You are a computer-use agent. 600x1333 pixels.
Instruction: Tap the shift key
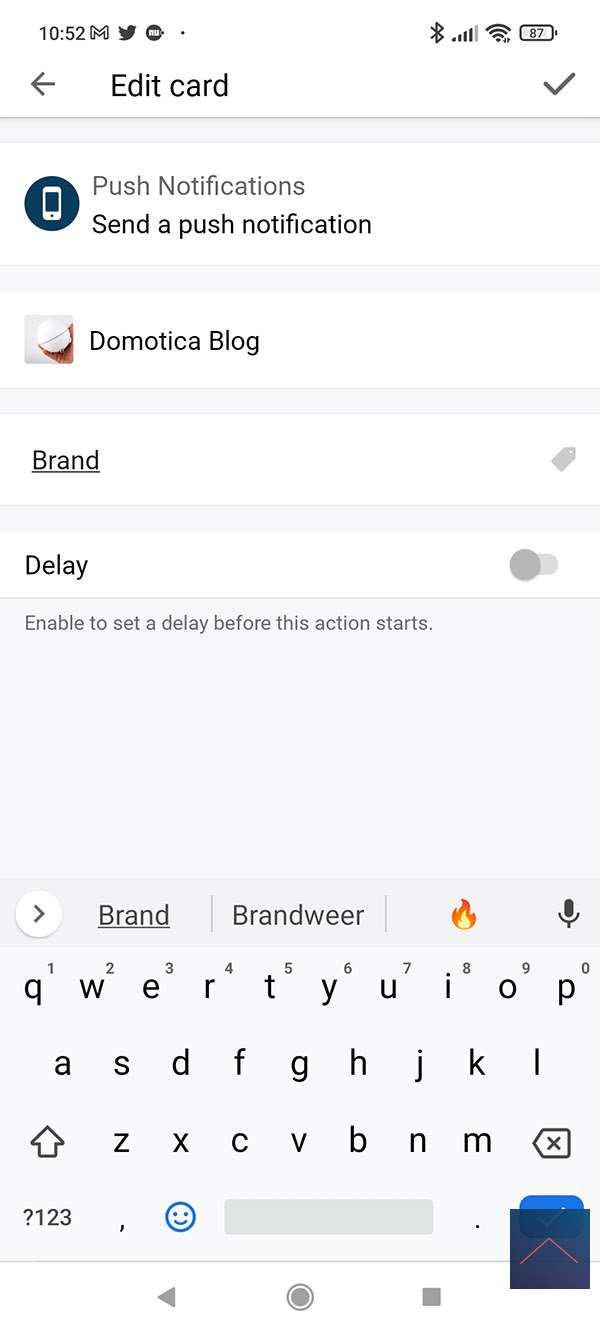pyautogui.click(x=47, y=1143)
